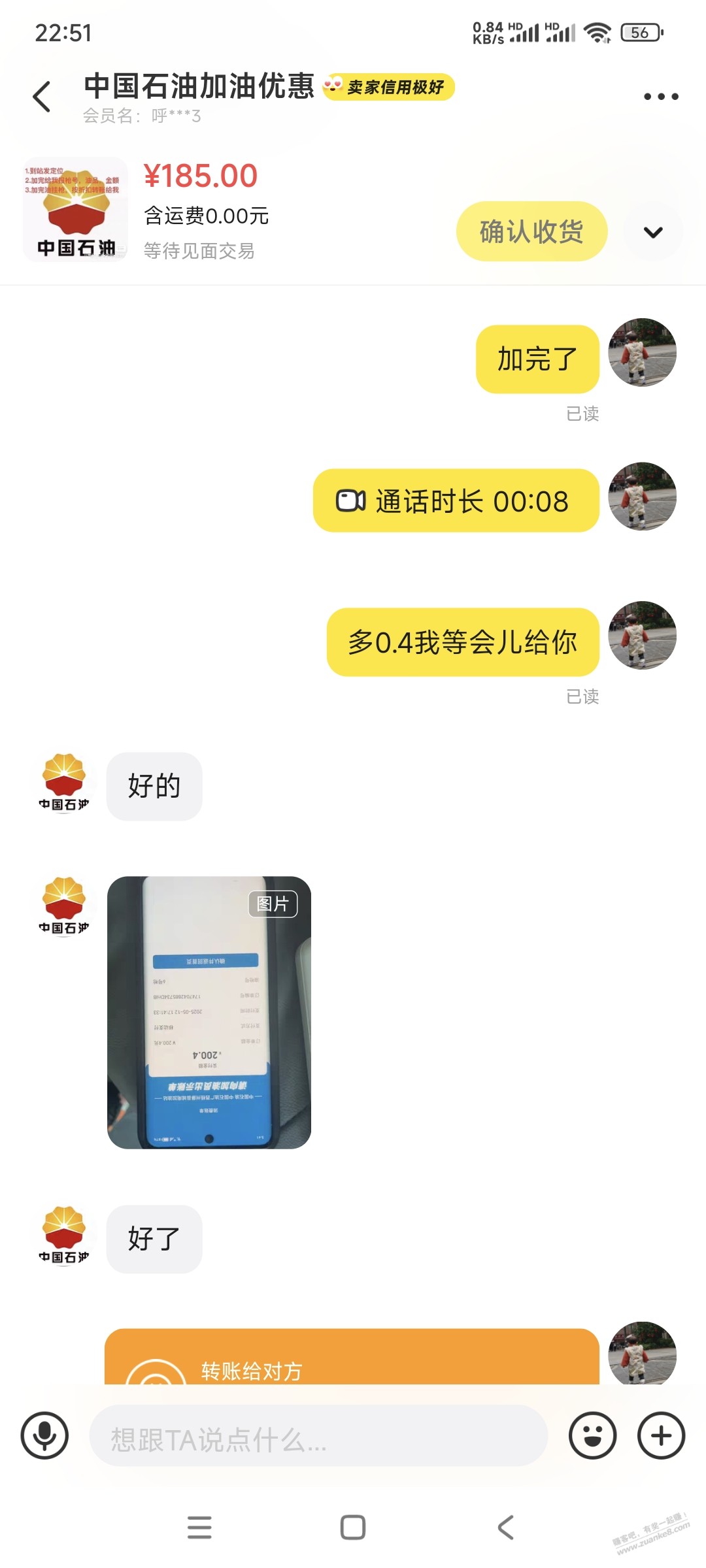Open the system recent apps button

pos(199,1527)
